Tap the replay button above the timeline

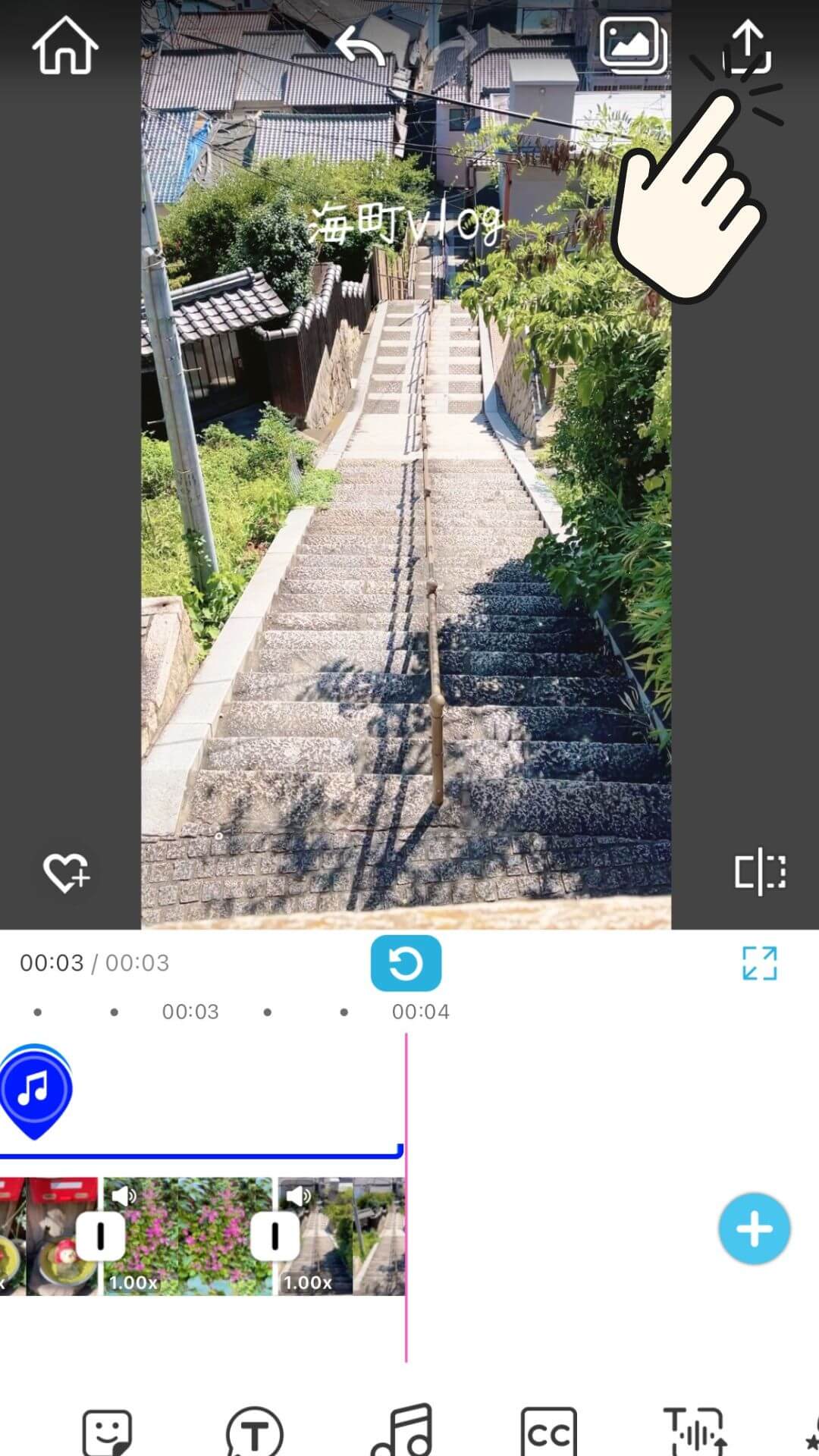[x=406, y=963]
